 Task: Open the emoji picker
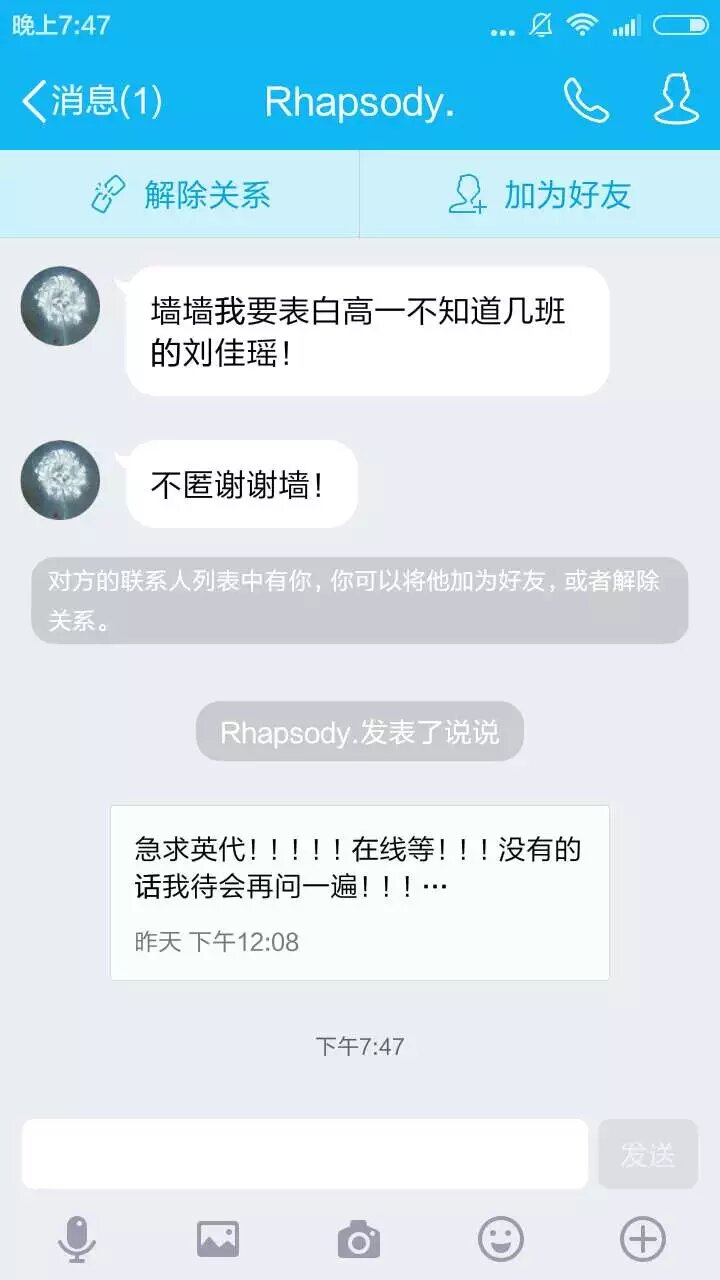pos(500,1240)
